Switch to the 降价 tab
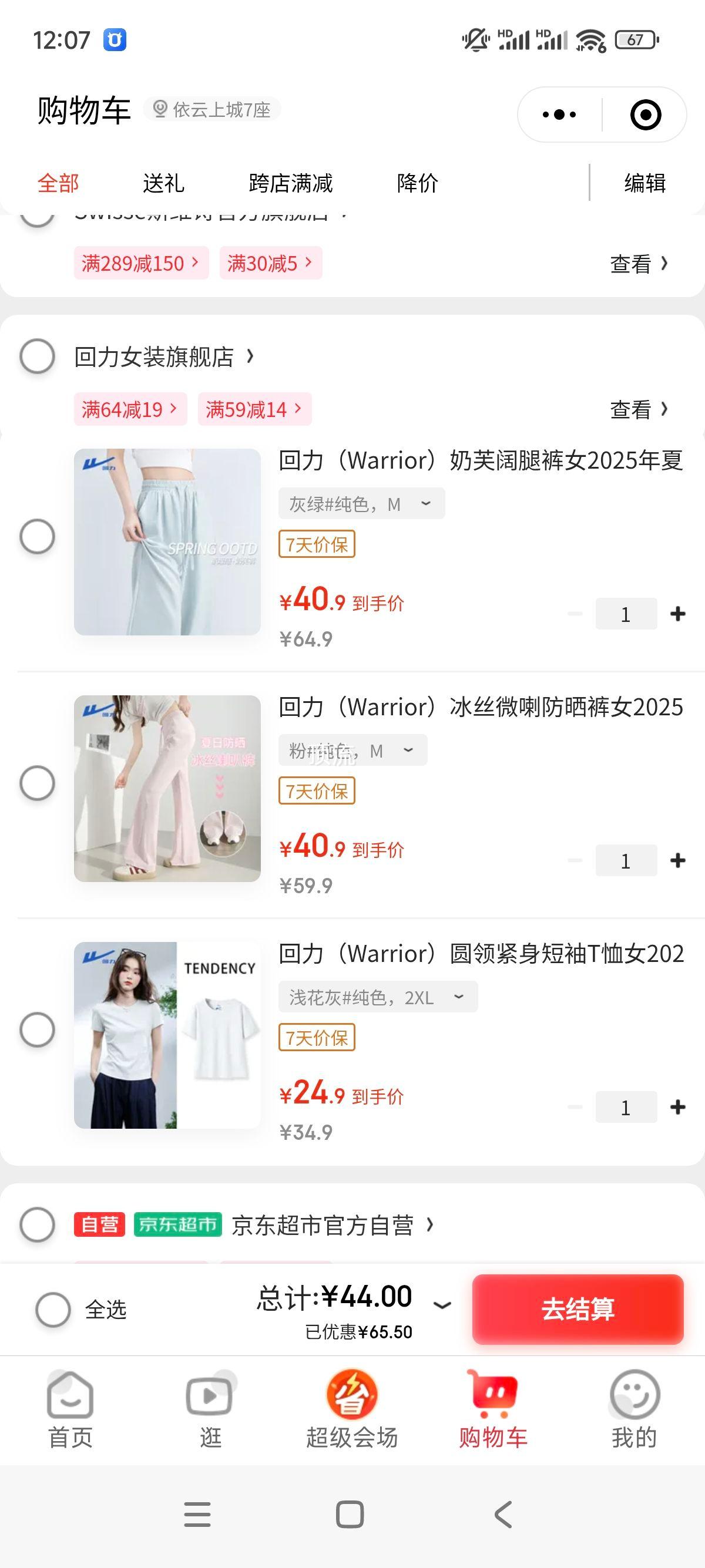 click(417, 183)
